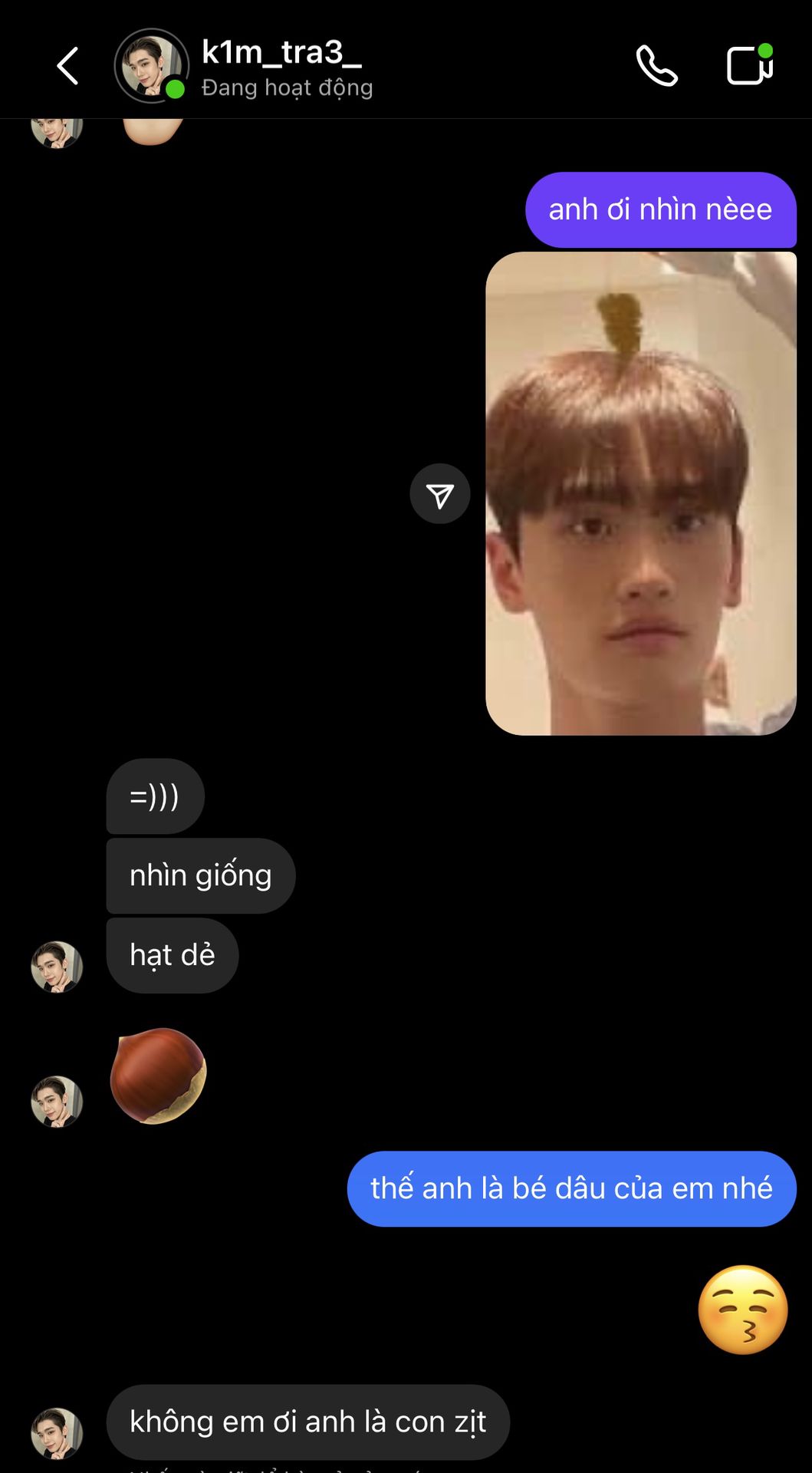The height and width of the screenshot is (1473, 812).
Task: Start a video call
Action: point(749,66)
